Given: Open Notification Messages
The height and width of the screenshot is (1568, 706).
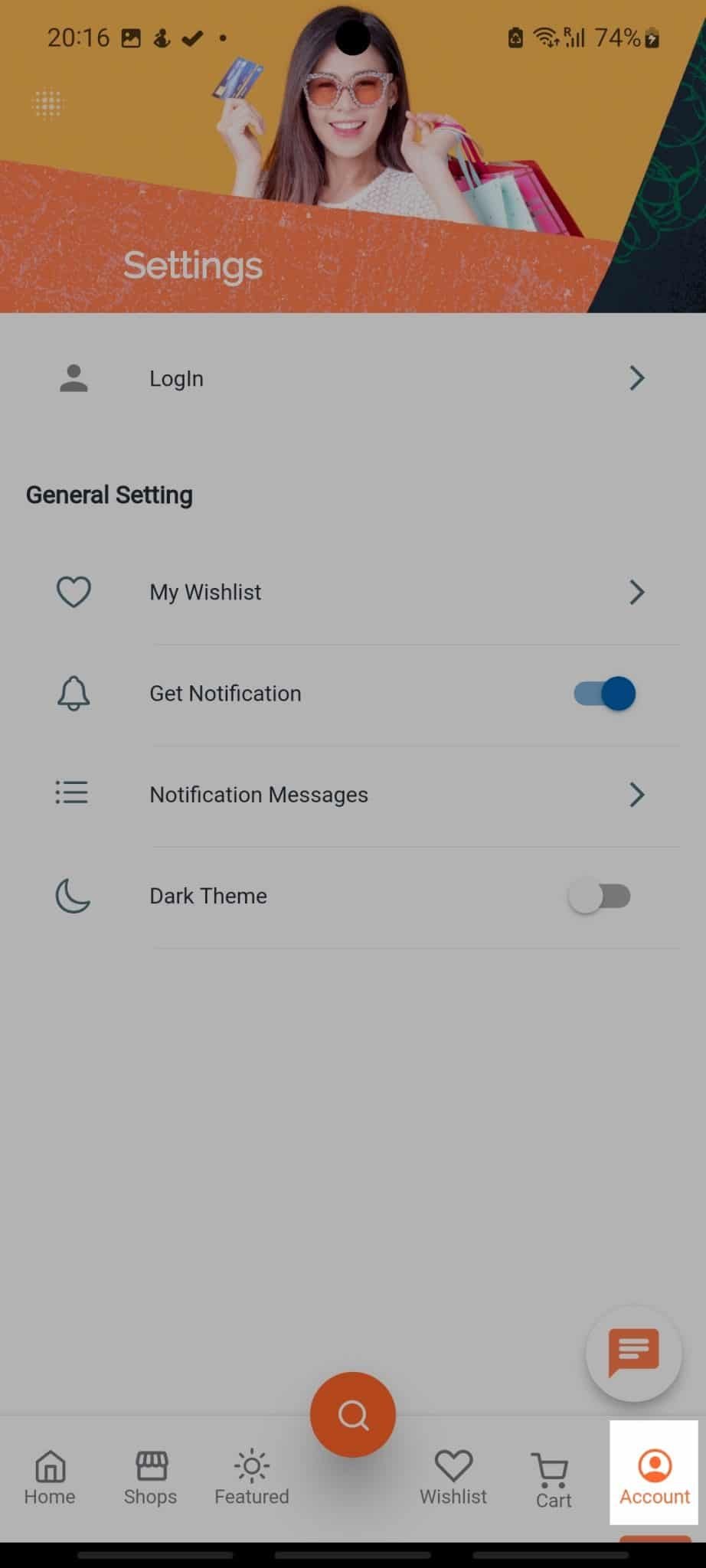Looking at the screenshot, I should [353, 795].
